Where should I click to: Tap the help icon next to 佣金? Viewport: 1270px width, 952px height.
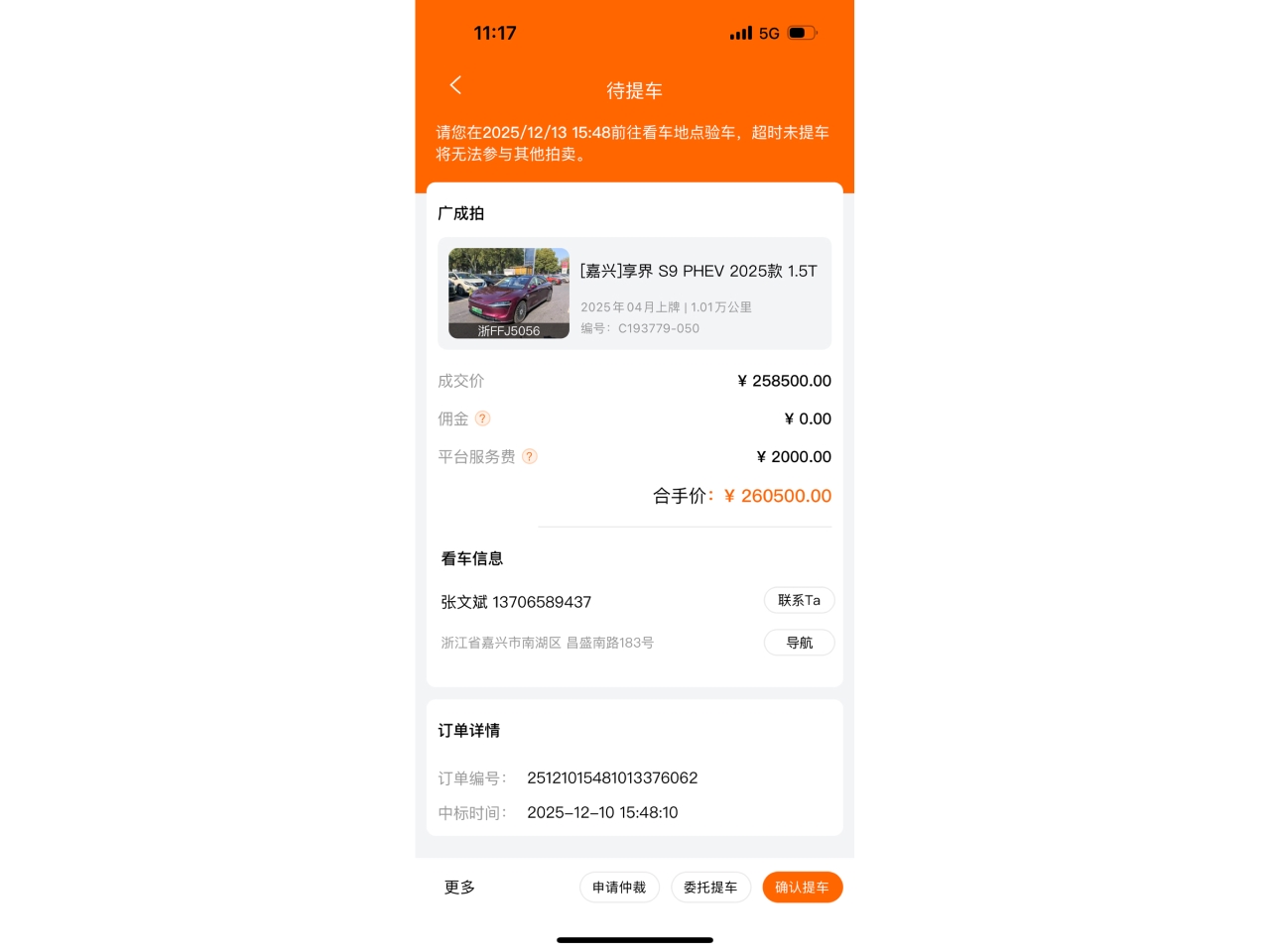[x=482, y=418]
